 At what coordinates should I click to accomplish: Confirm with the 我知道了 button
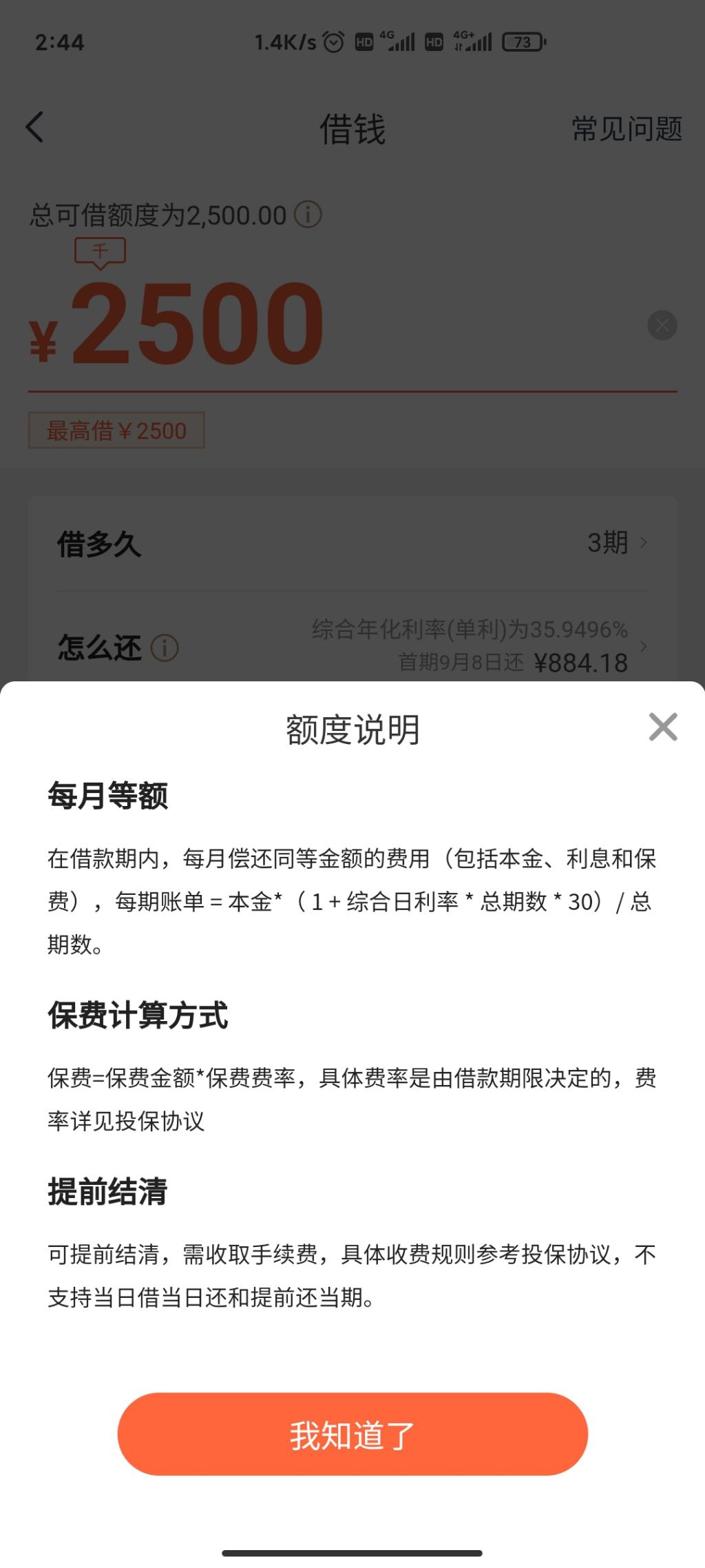pos(352,1434)
